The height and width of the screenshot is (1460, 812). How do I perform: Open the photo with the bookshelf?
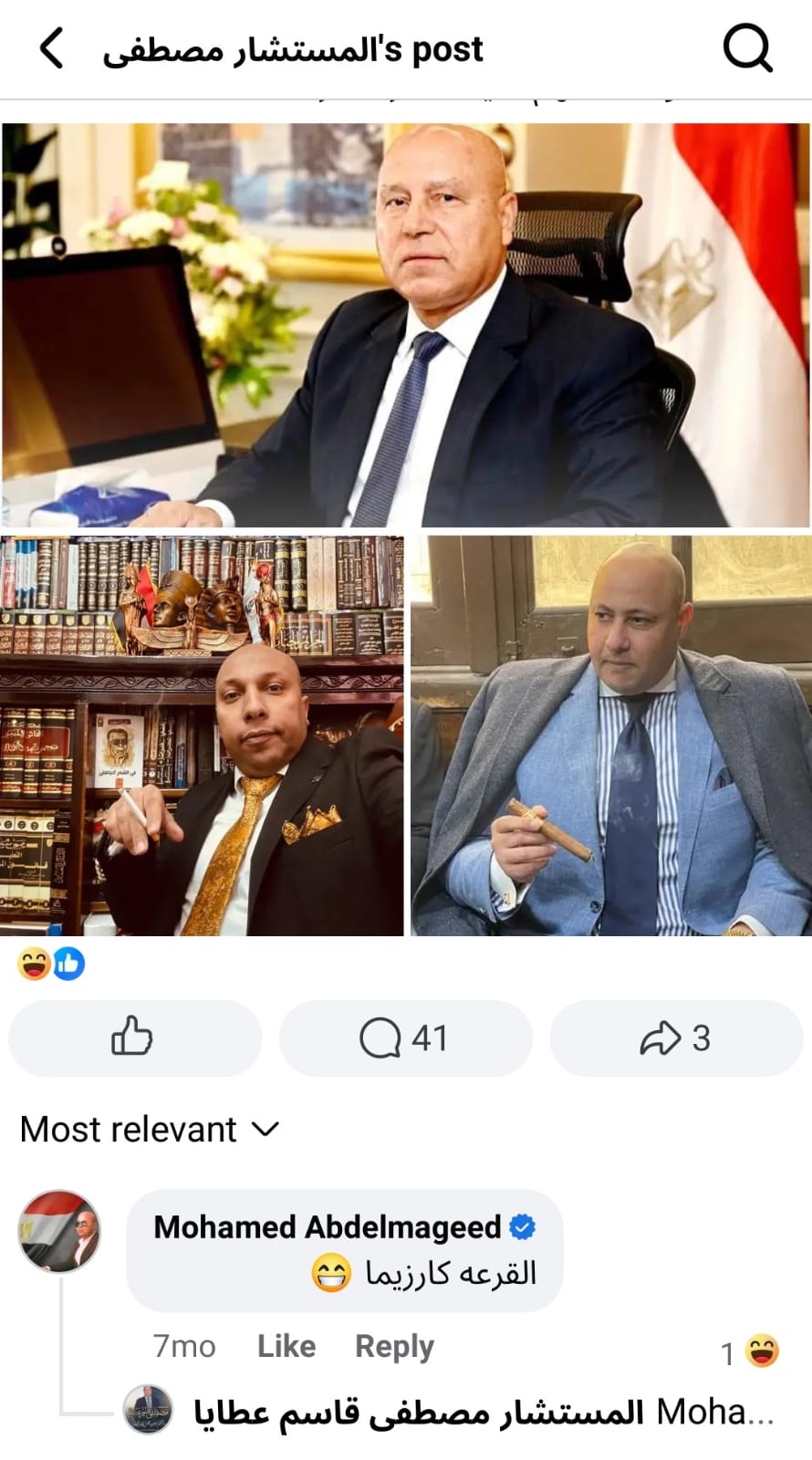pos(202,735)
